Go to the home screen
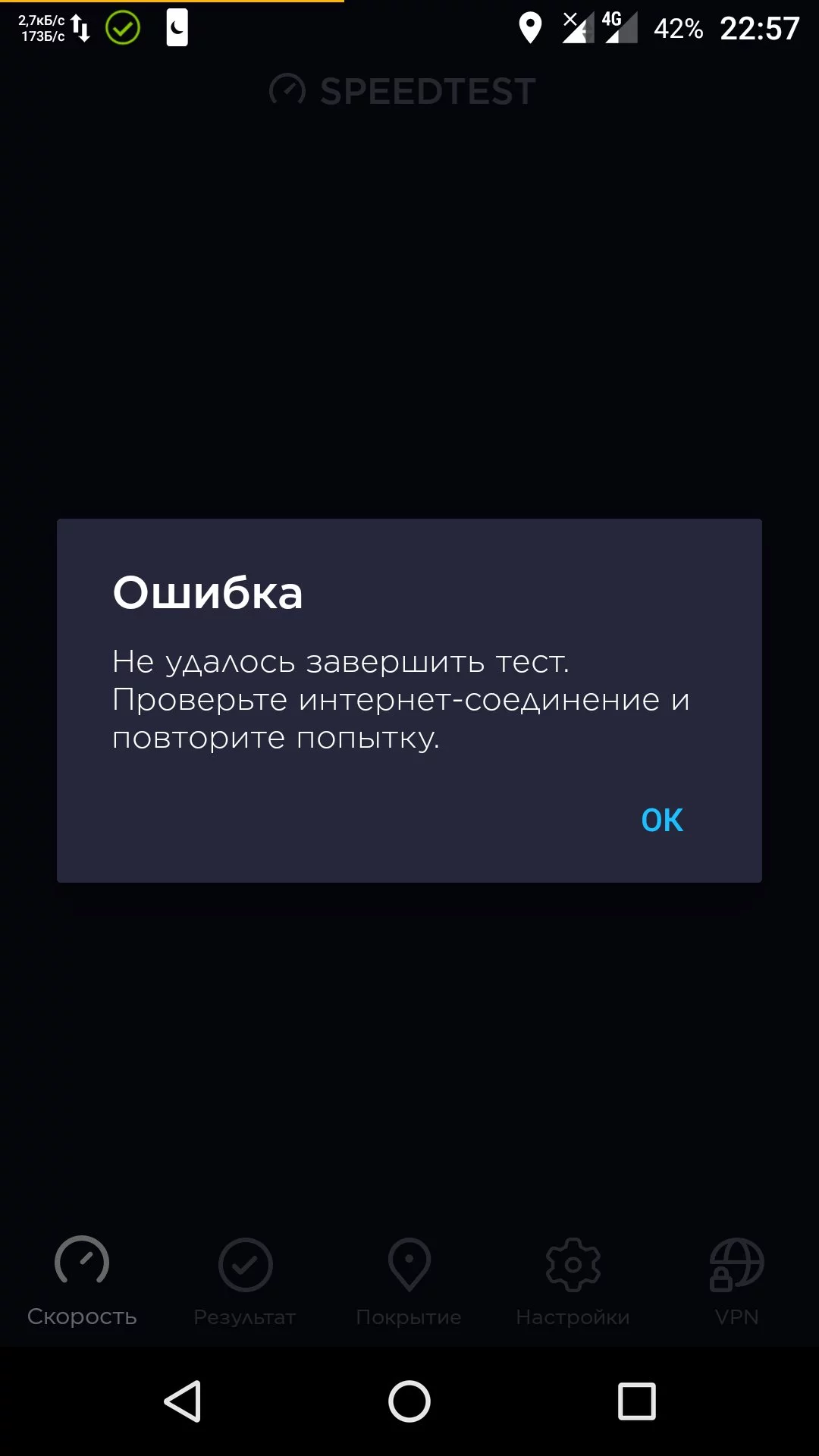 [x=409, y=1401]
